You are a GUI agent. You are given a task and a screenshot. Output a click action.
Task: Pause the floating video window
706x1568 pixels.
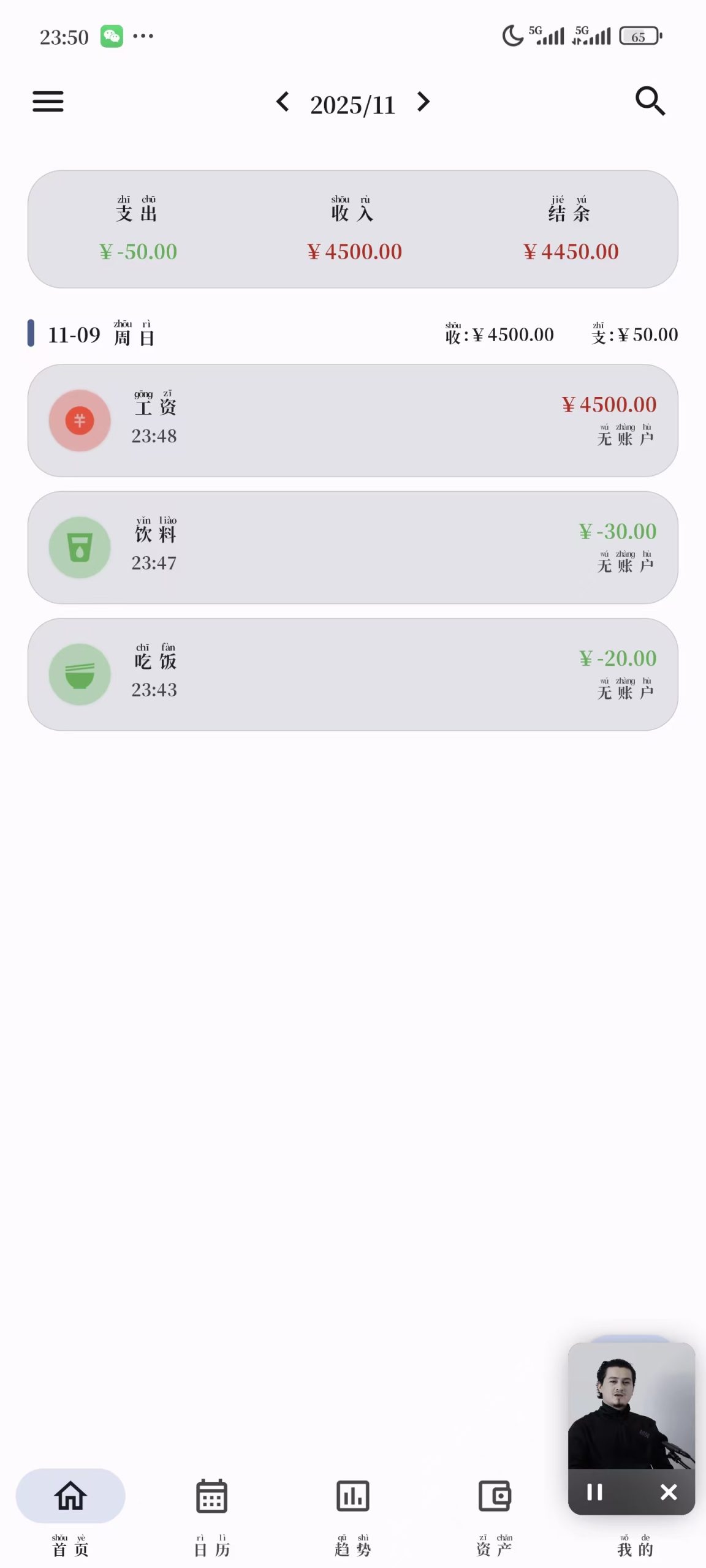[x=594, y=1492]
